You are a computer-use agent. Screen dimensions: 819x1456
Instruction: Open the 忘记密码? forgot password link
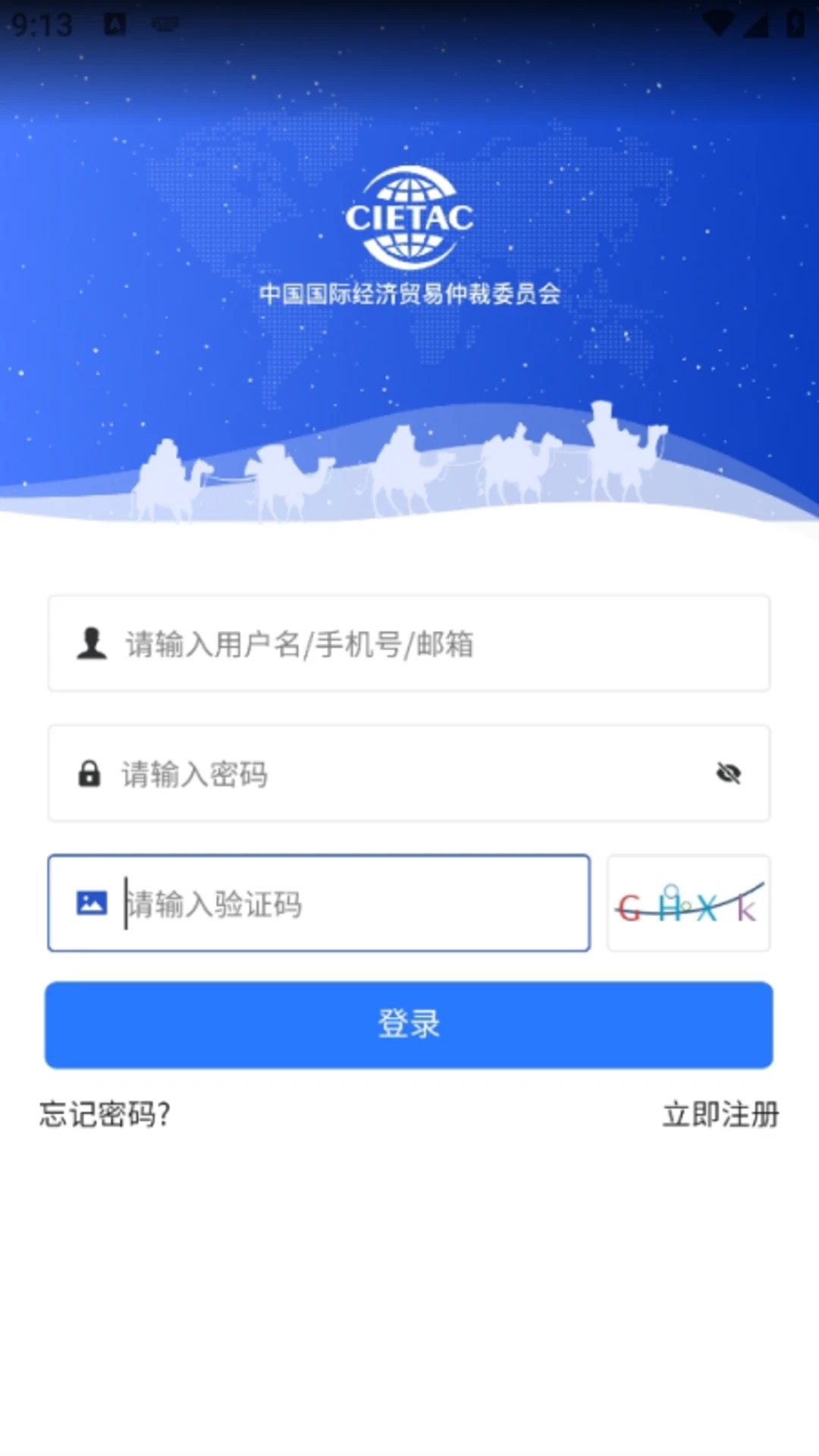pyautogui.click(x=105, y=1115)
